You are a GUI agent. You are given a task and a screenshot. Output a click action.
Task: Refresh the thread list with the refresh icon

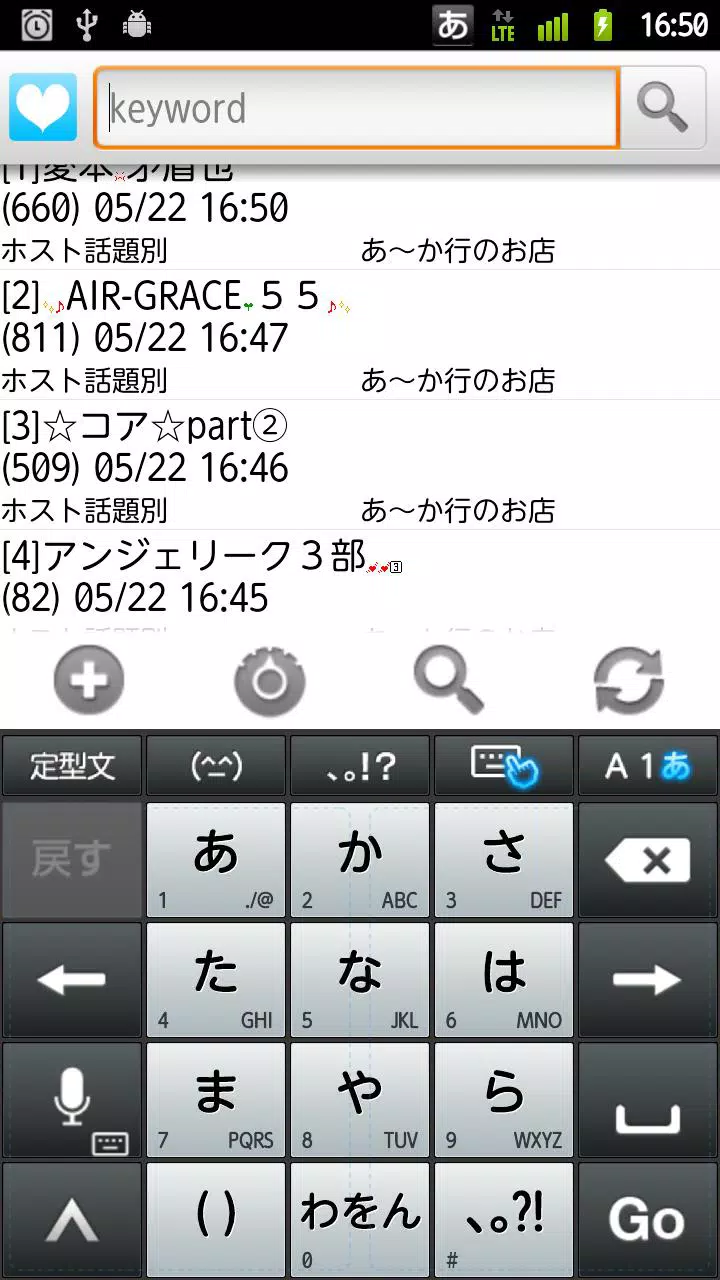point(628,679)
